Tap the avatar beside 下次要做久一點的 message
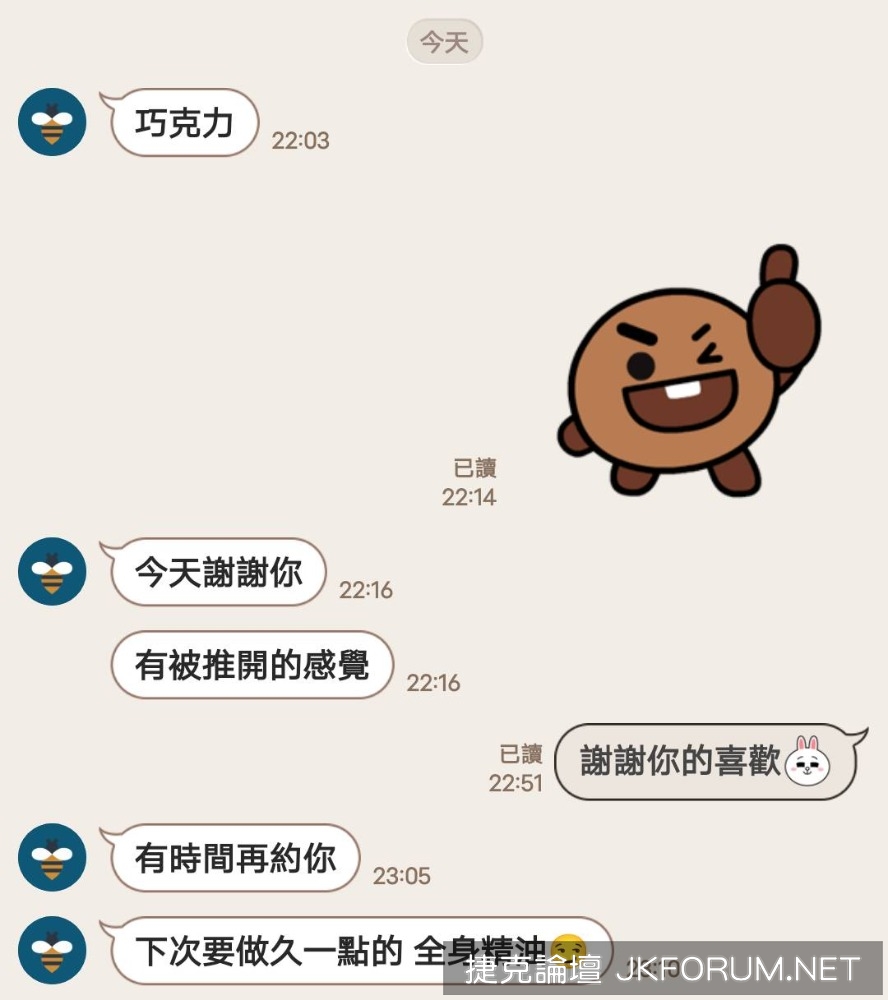The width and height of the screenshot is (888, 1000). [x=52, y=950]
